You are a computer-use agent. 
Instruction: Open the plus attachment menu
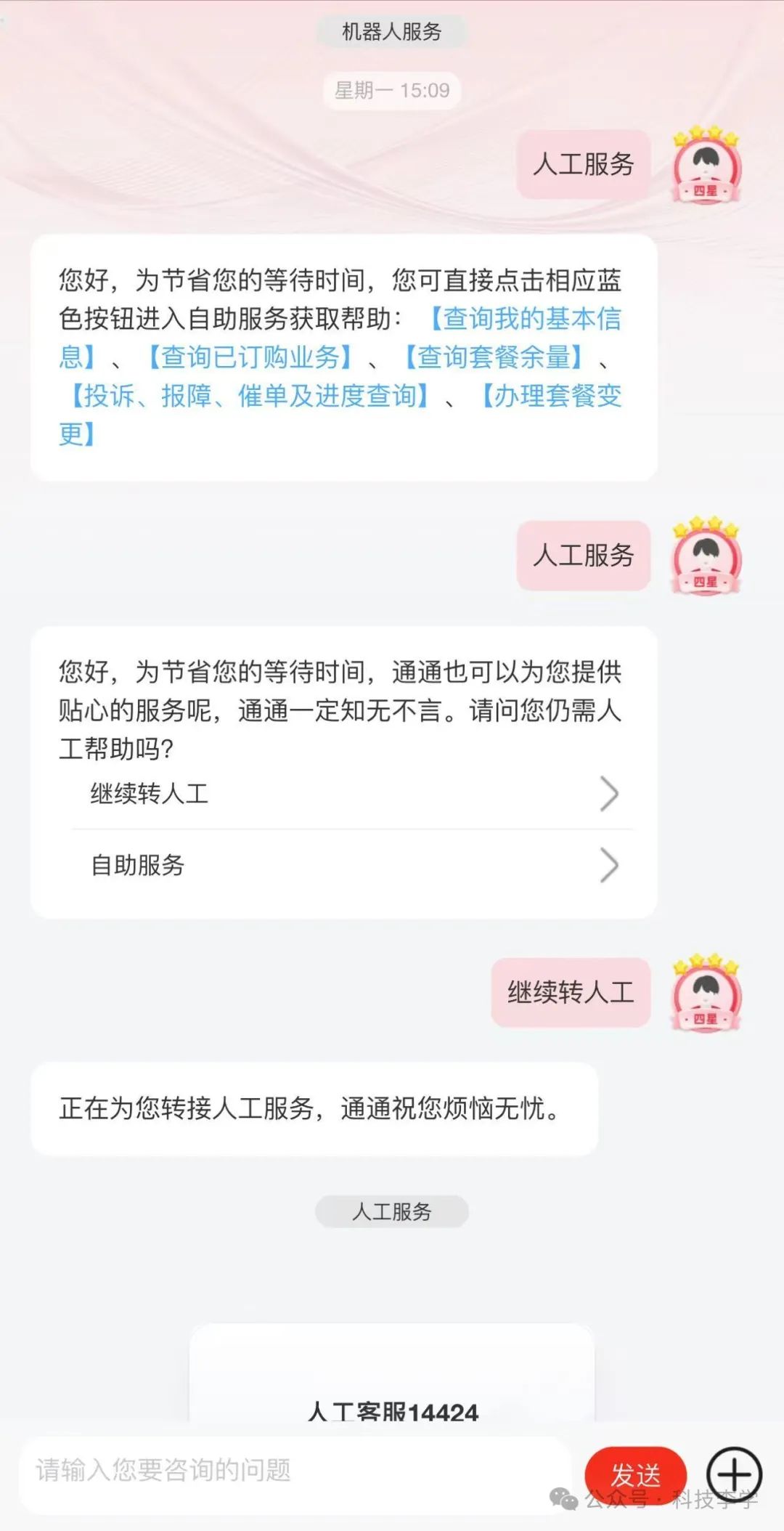coord(735,1474)
